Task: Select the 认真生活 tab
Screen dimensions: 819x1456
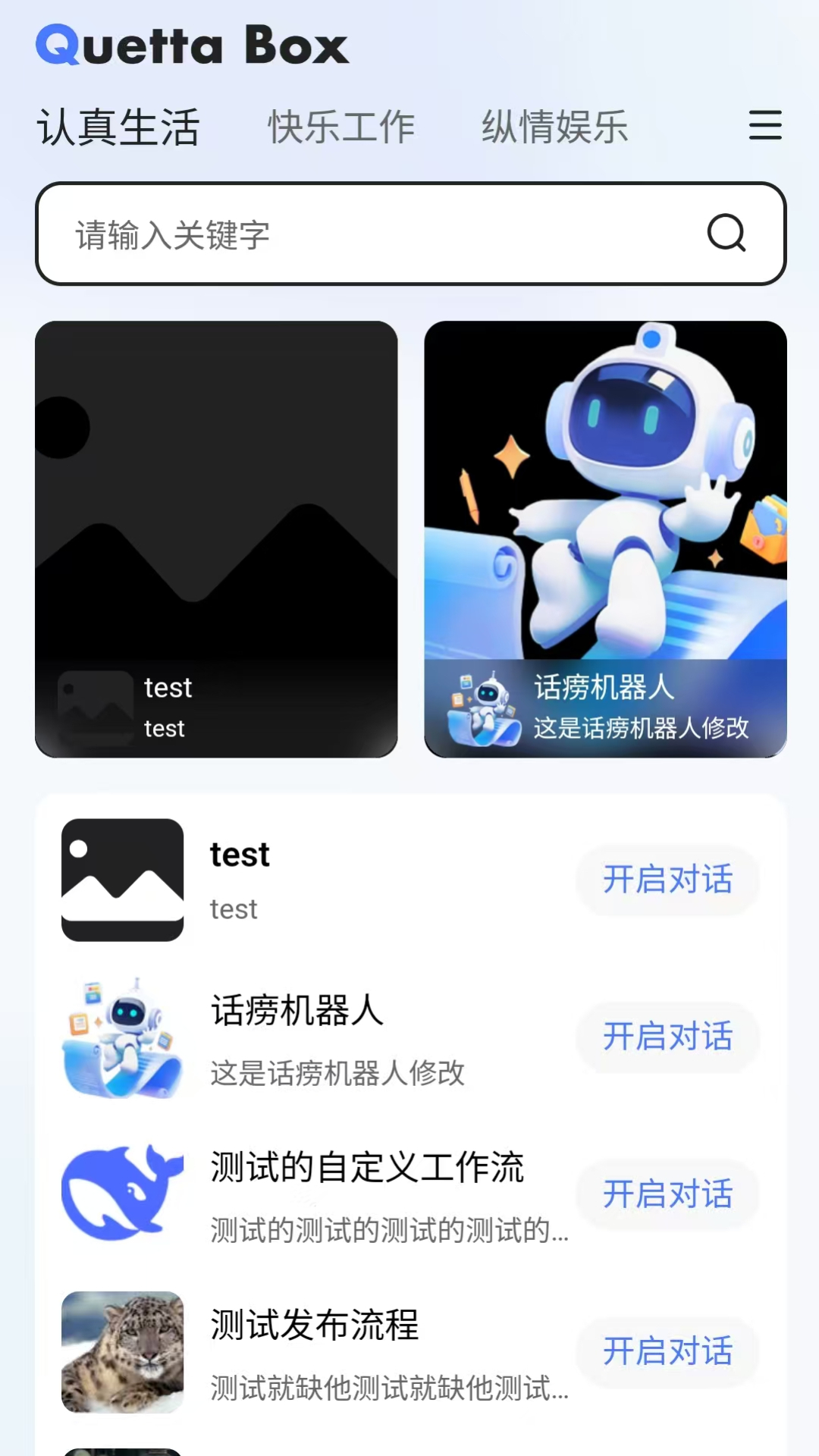Action: coord(118,125)
